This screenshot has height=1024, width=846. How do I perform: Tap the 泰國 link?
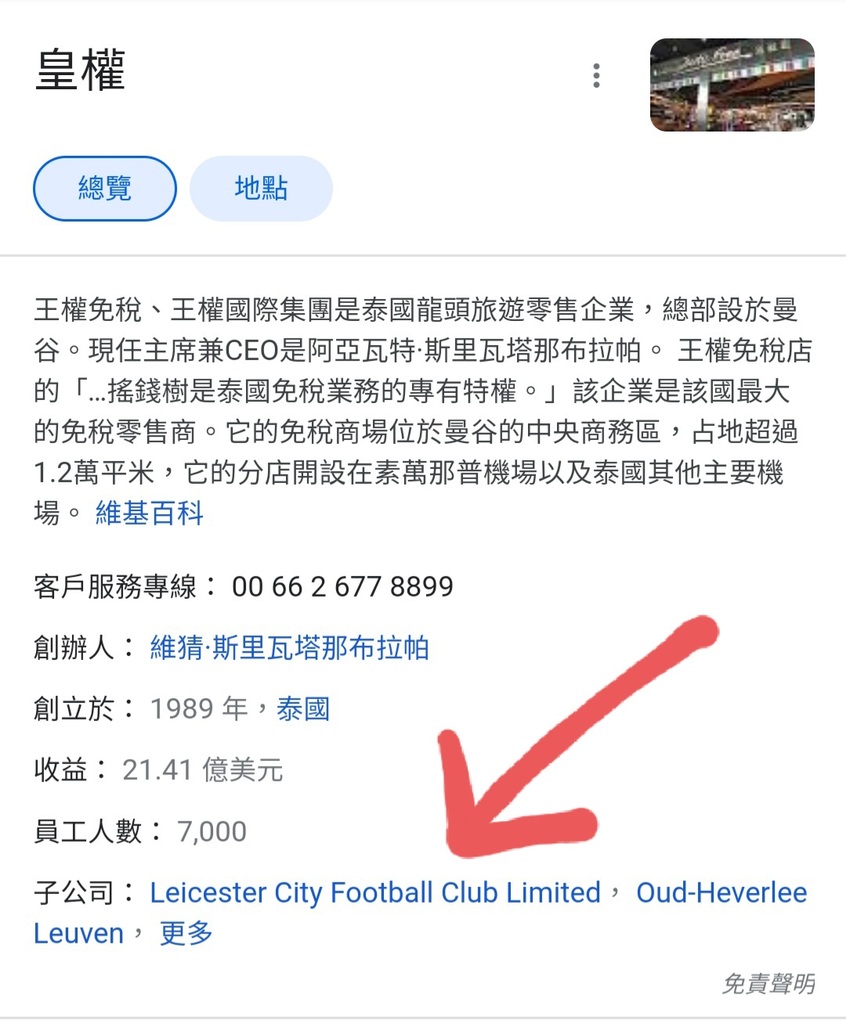point(302,709)
